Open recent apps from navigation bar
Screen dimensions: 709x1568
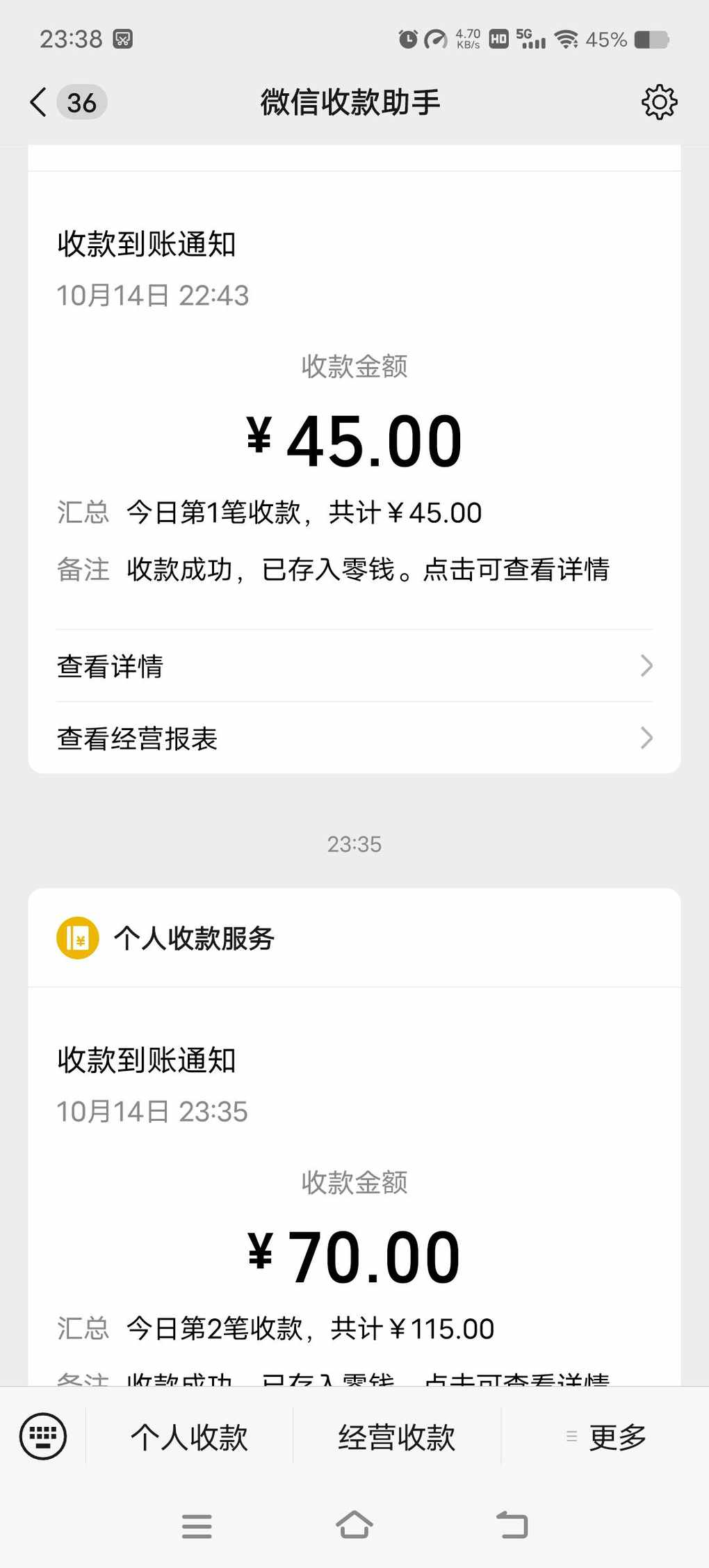[197, 1526]
